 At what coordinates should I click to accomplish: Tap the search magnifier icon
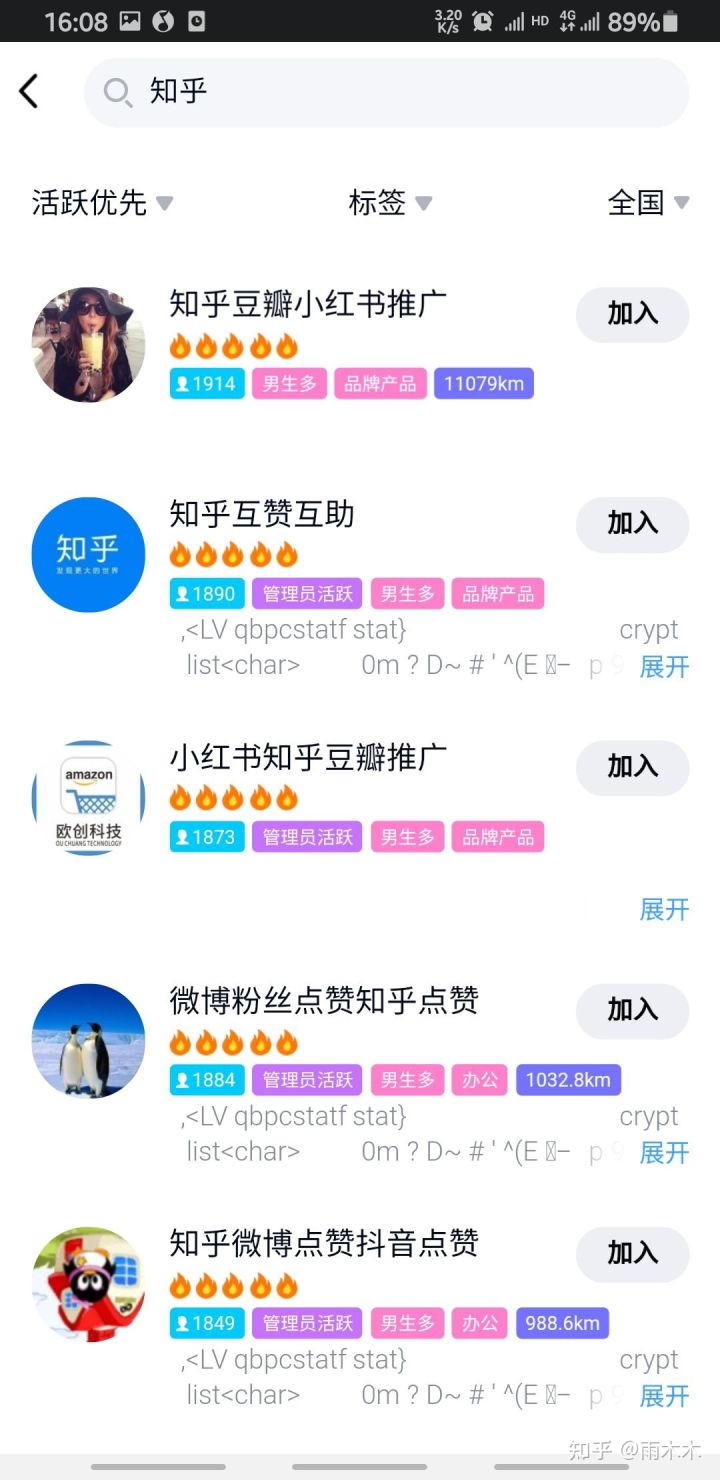coord(117,93)
